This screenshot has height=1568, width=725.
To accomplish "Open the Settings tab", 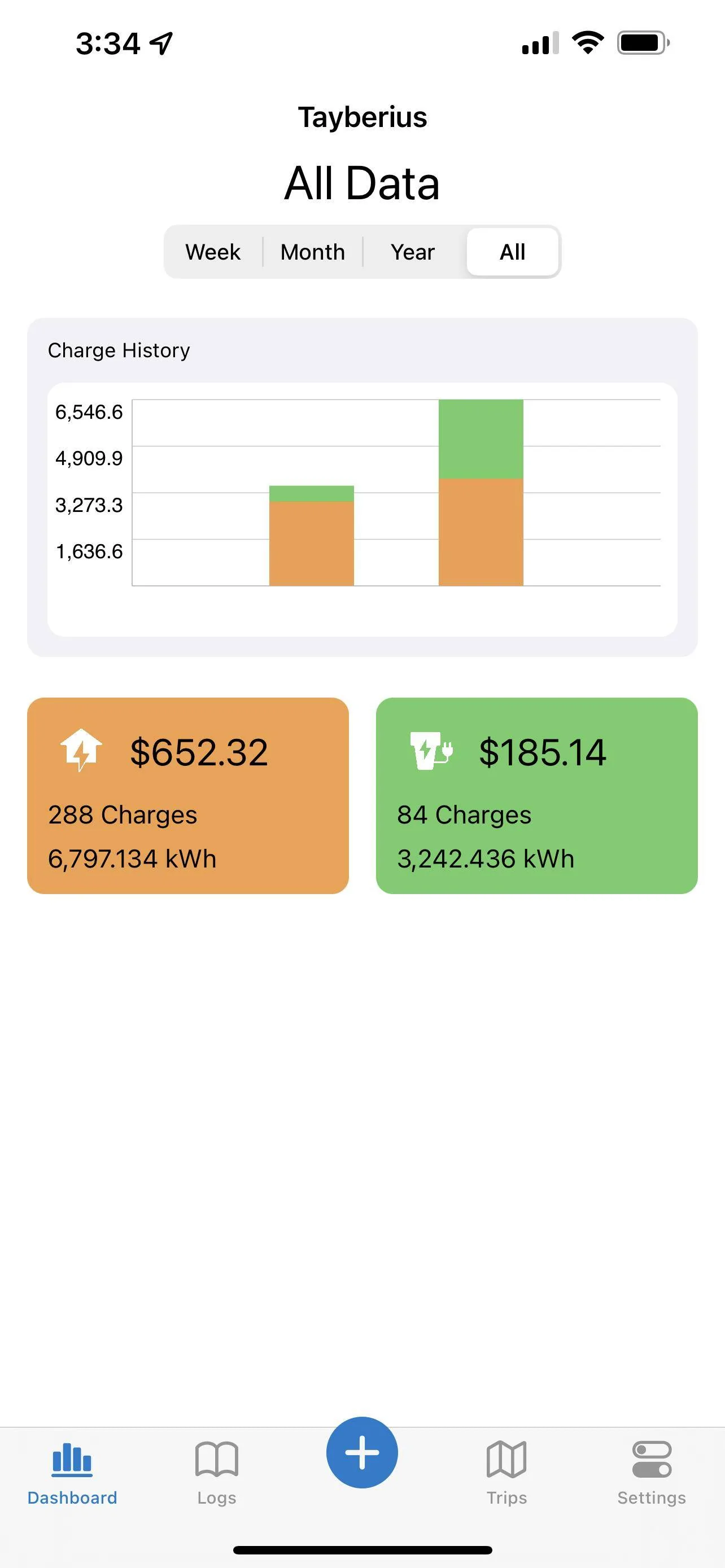I will tap(652, 1473).
